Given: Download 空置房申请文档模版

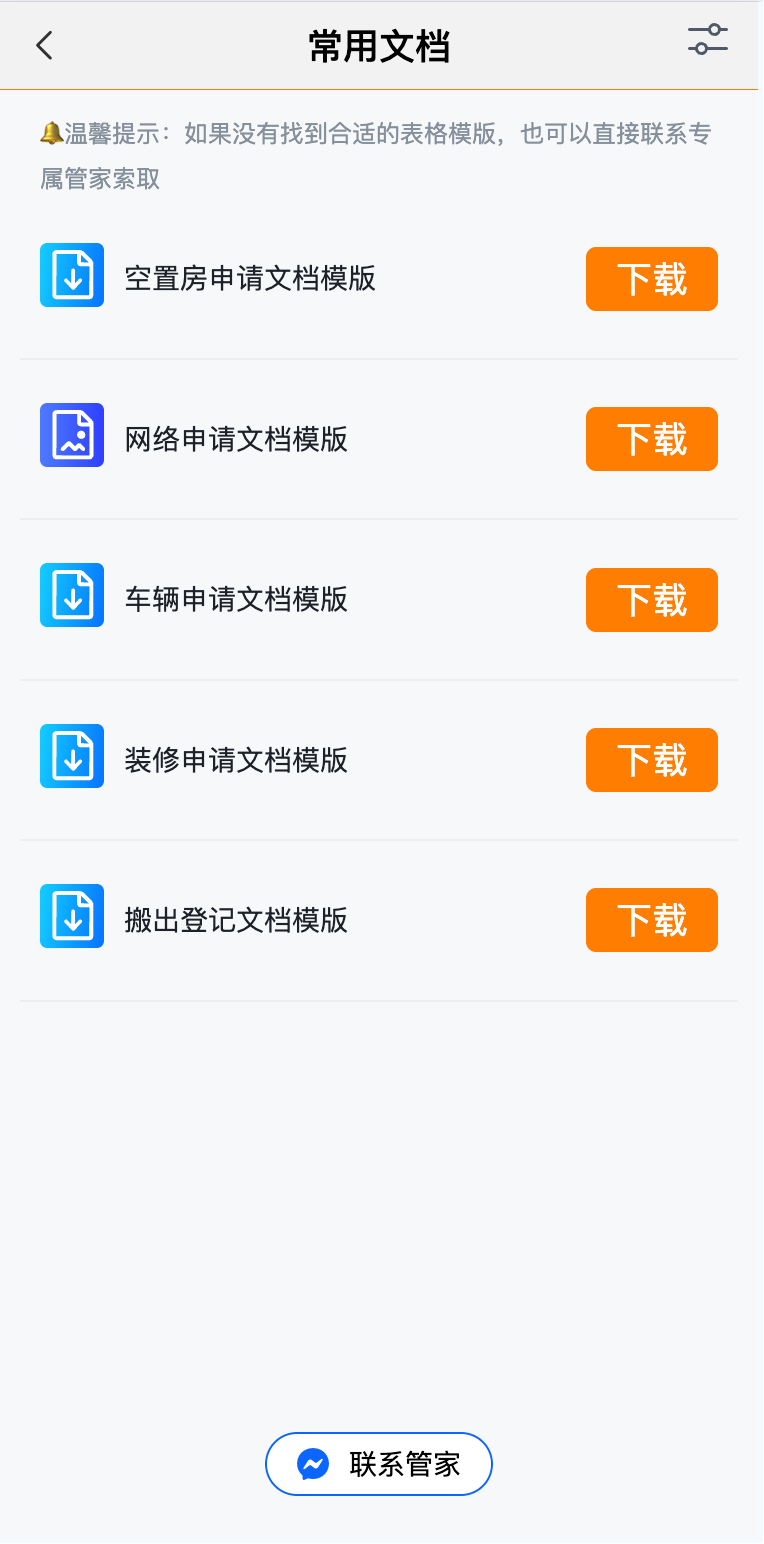Looking at the screenshot, I should pyautogui.click(x=651, y=279).
